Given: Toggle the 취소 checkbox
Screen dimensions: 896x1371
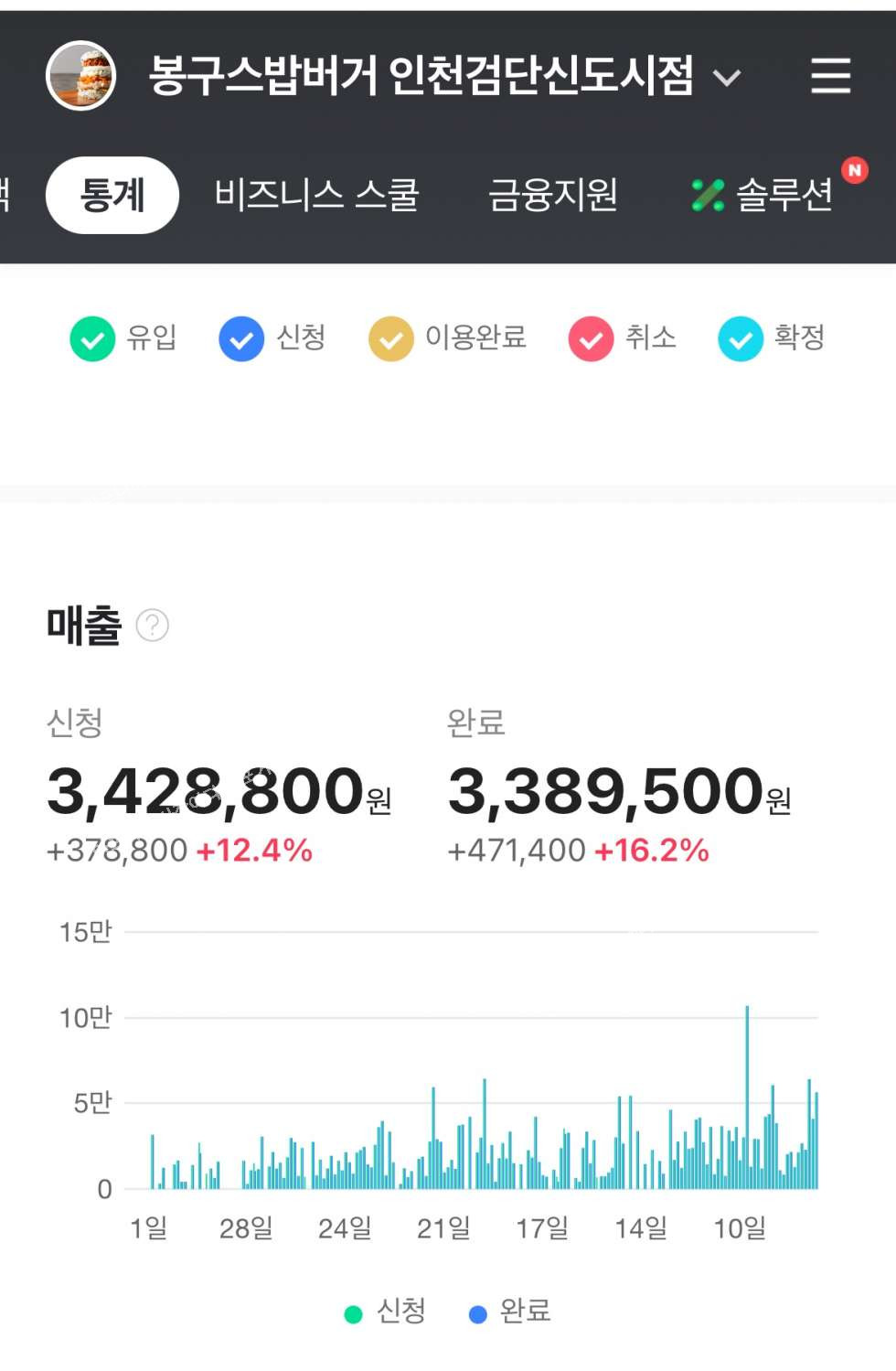Looking at the screenshot, I should pos(591,339).
